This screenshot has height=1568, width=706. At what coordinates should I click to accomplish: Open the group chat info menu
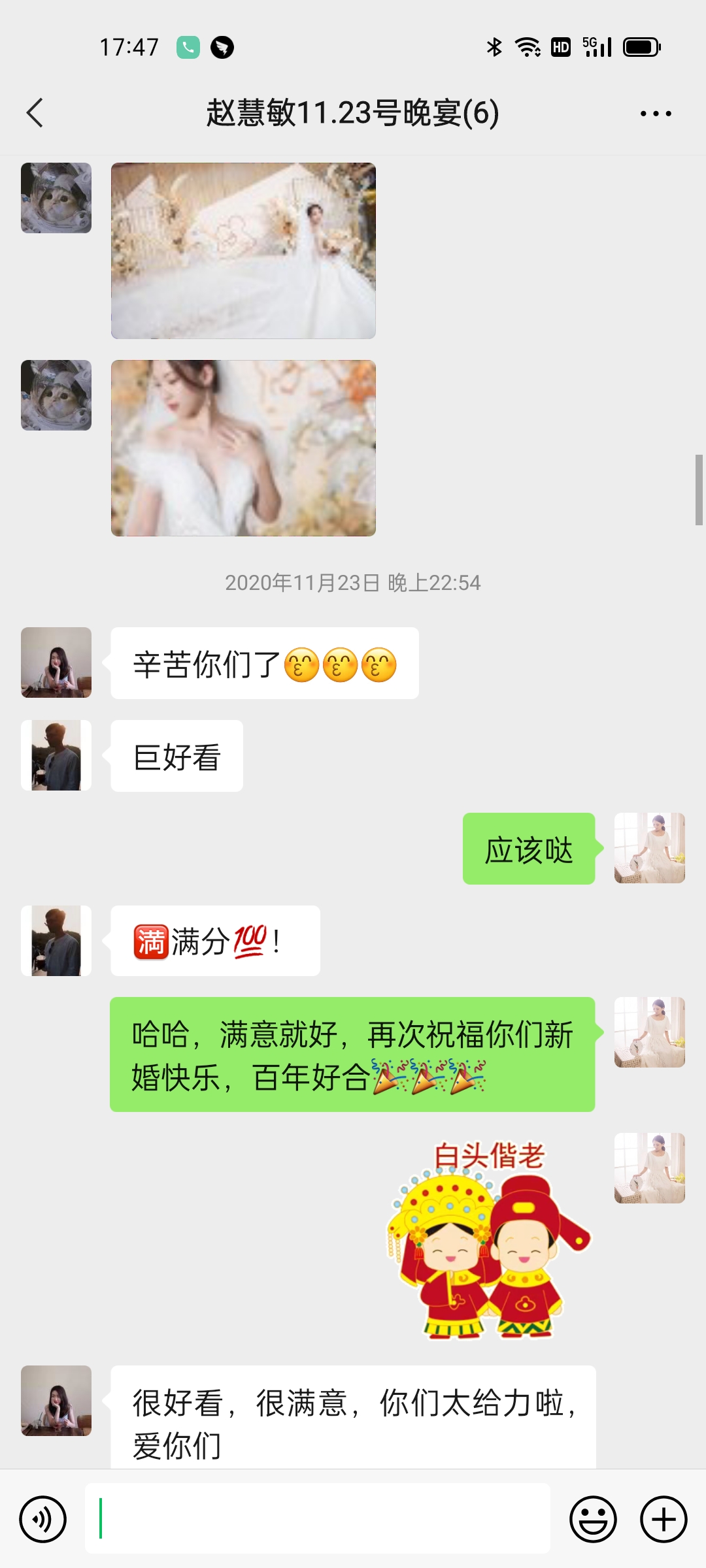point(656,114)
